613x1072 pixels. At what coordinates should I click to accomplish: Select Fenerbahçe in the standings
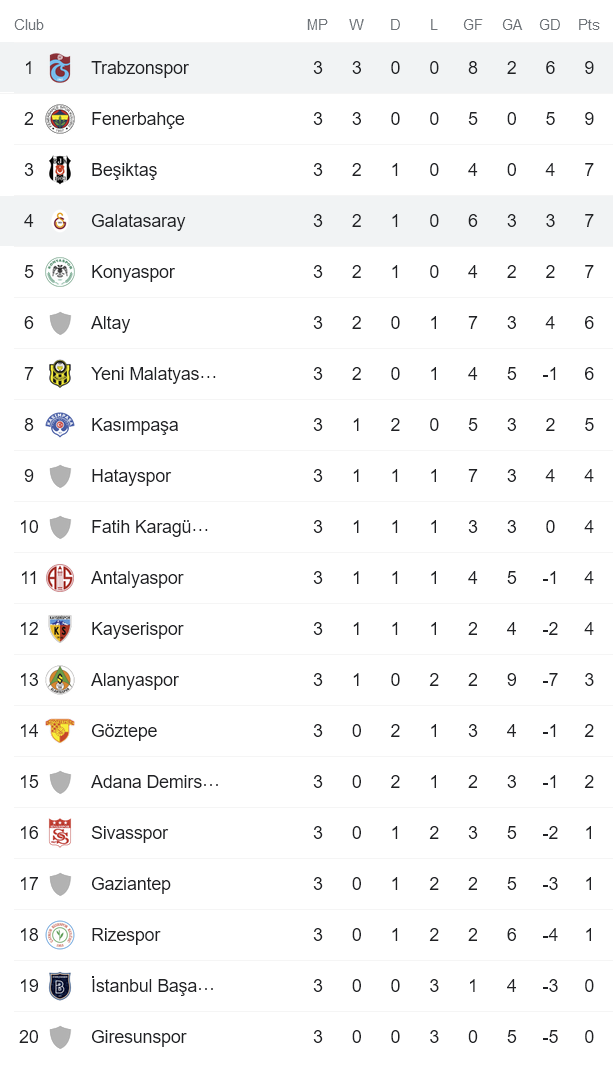click(x=138, y=119)
